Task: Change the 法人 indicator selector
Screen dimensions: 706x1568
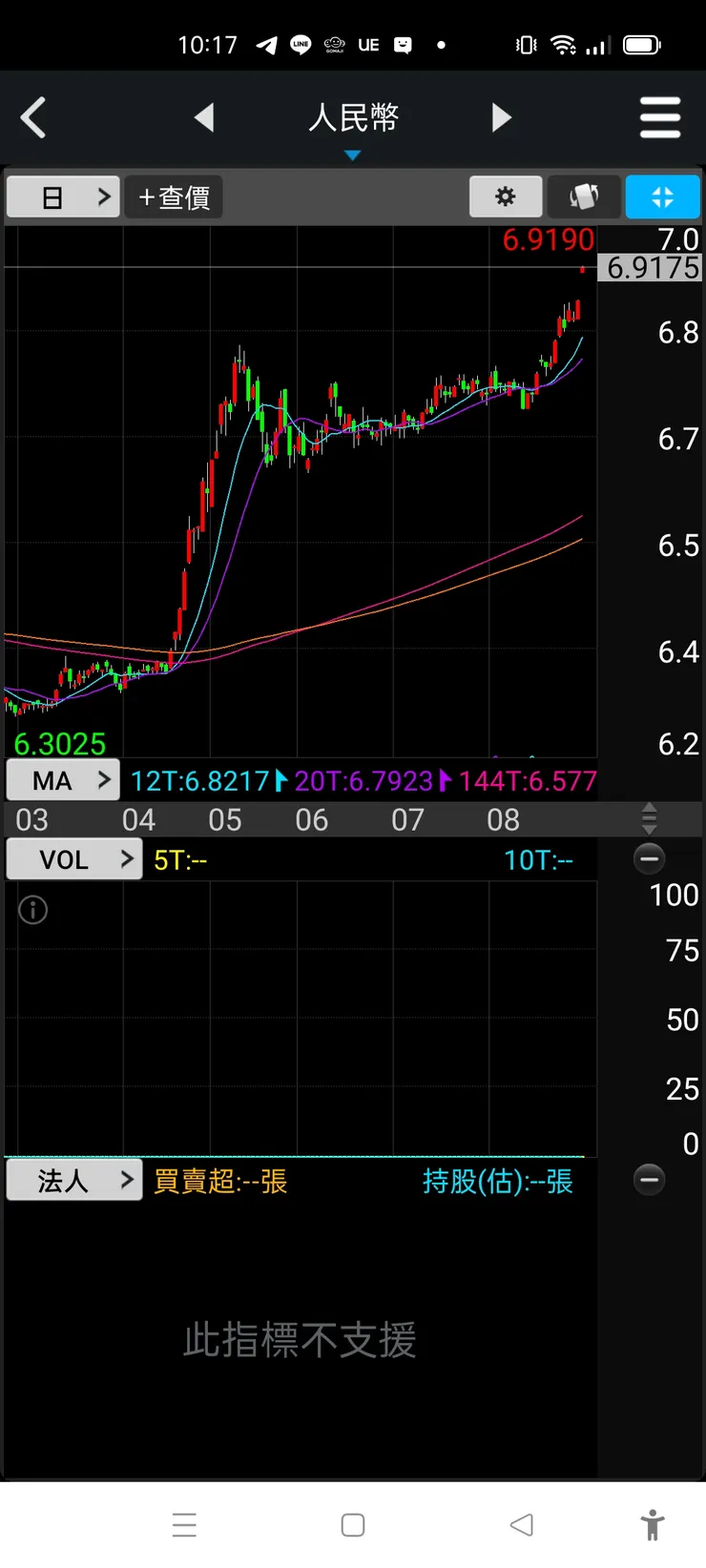Action: click(74, 1181)
